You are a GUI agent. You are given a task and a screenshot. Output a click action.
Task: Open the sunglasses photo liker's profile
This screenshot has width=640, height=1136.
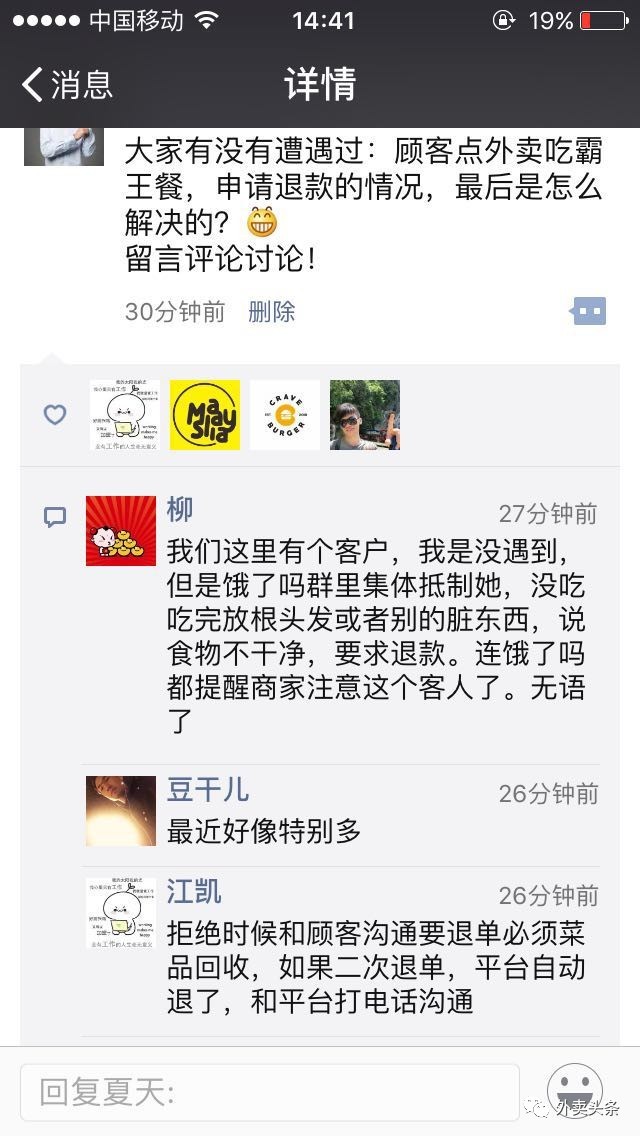(365, 415)
